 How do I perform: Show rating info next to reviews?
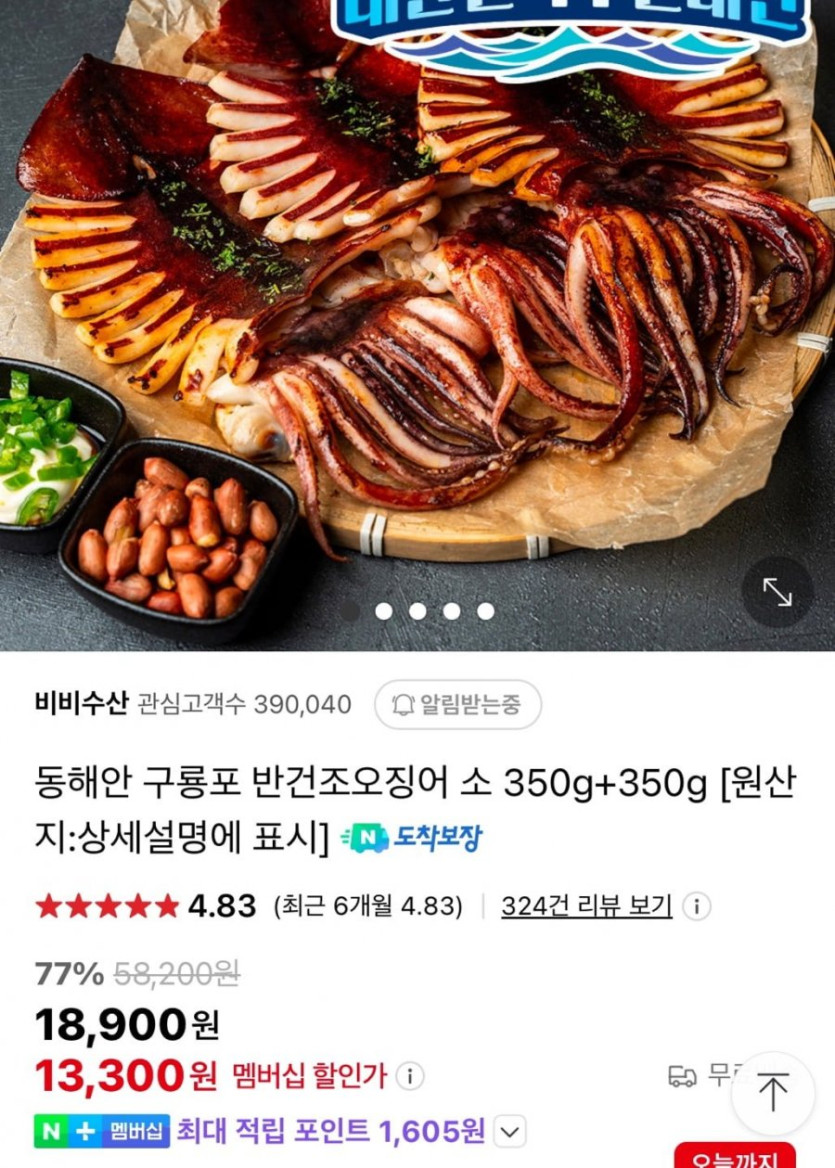(696, 907)
